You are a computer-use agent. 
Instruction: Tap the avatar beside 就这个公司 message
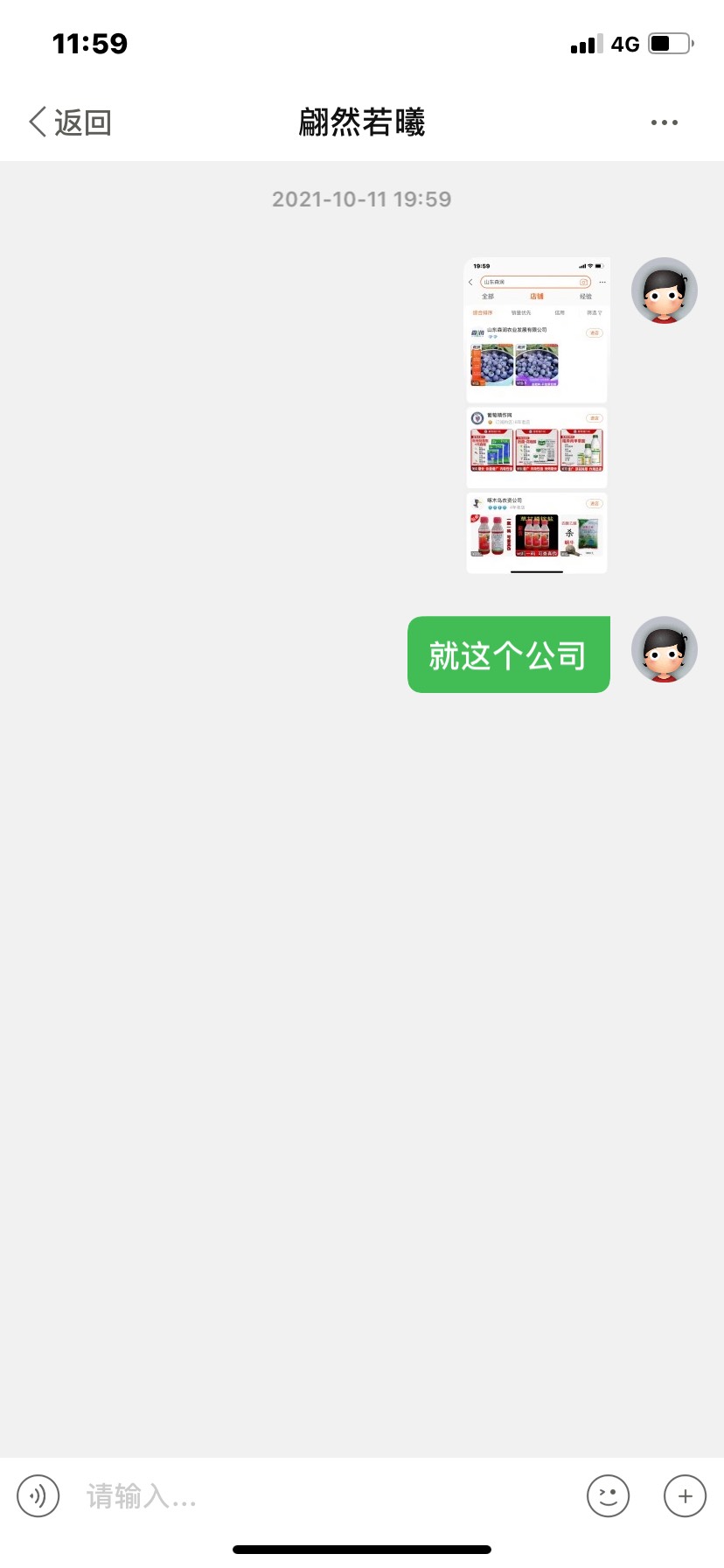coord(664,649)
